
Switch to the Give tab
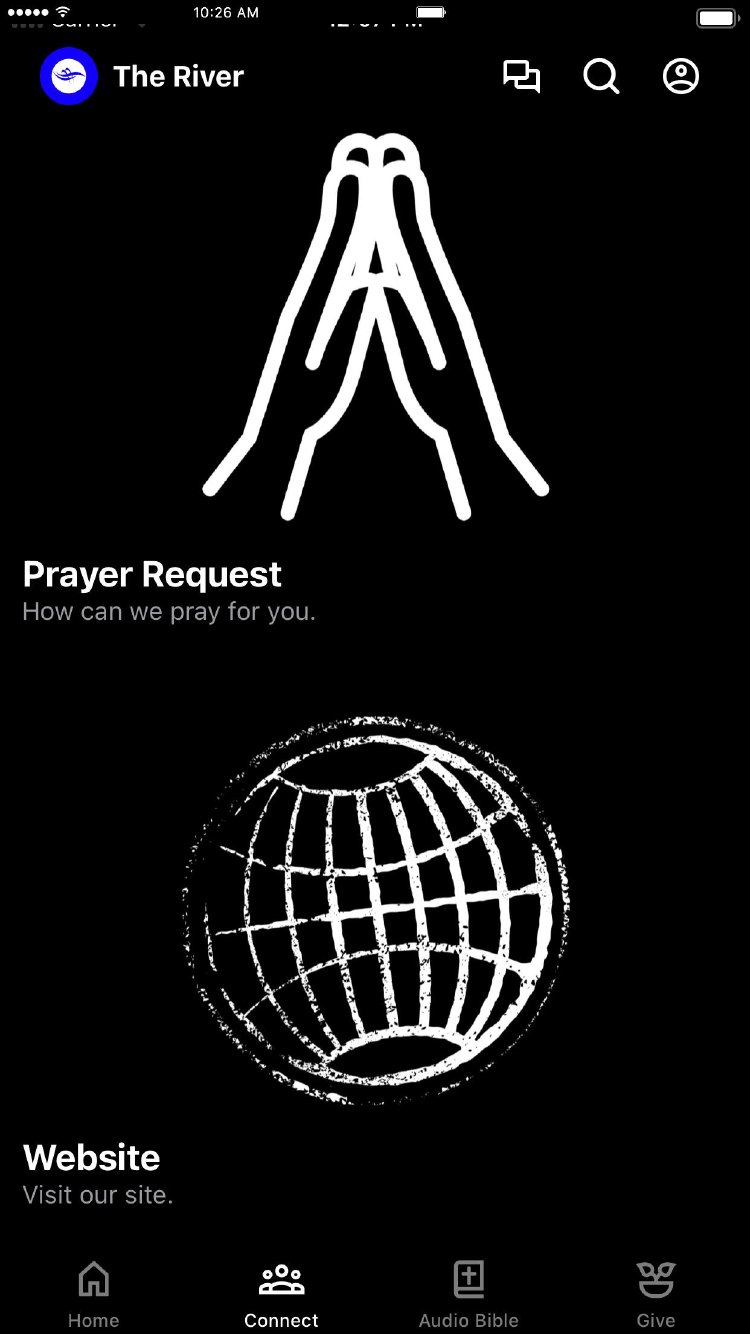(x=656, y=1294)
